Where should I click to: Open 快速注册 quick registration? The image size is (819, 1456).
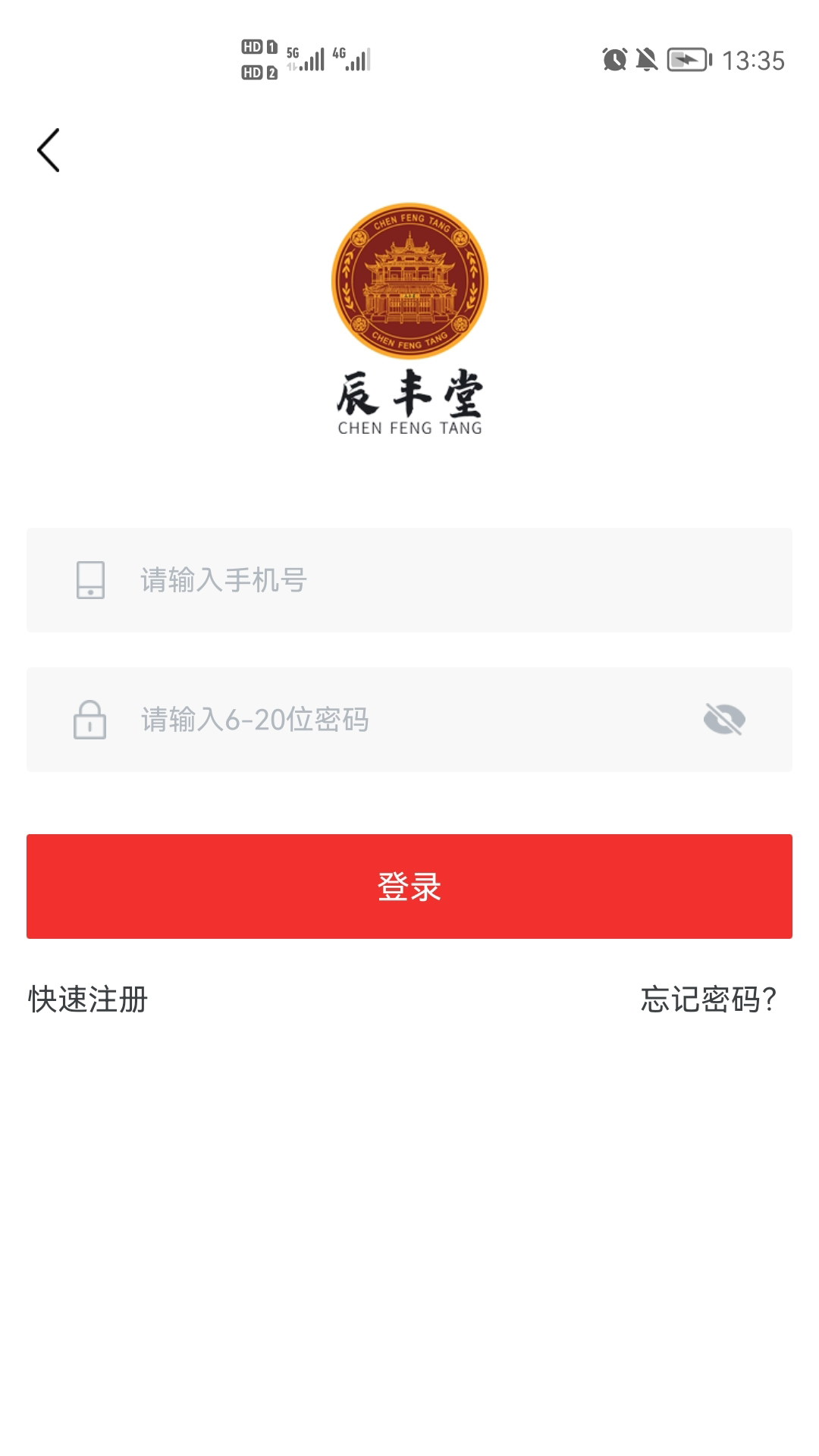point(88,999)
